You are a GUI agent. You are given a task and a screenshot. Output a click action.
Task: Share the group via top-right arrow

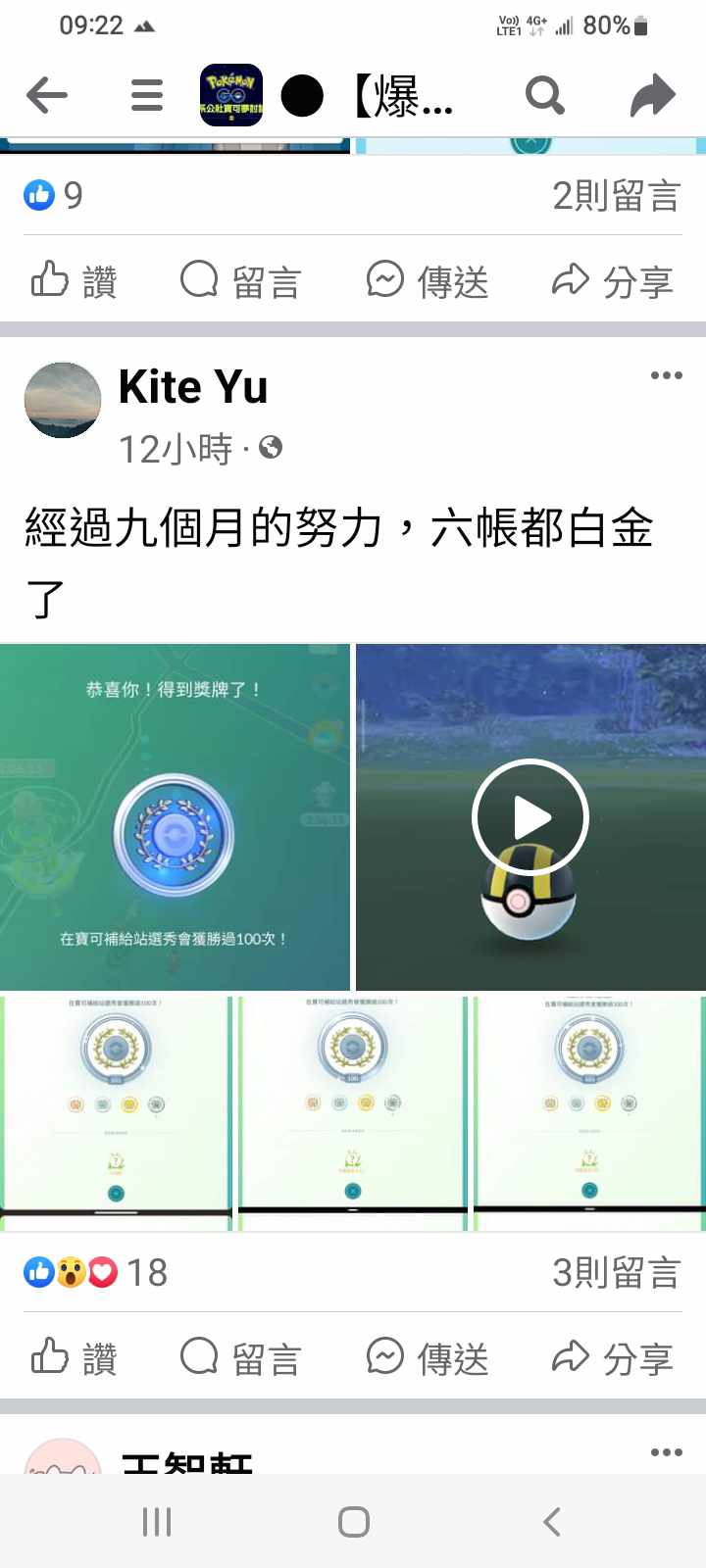(653, 95)
